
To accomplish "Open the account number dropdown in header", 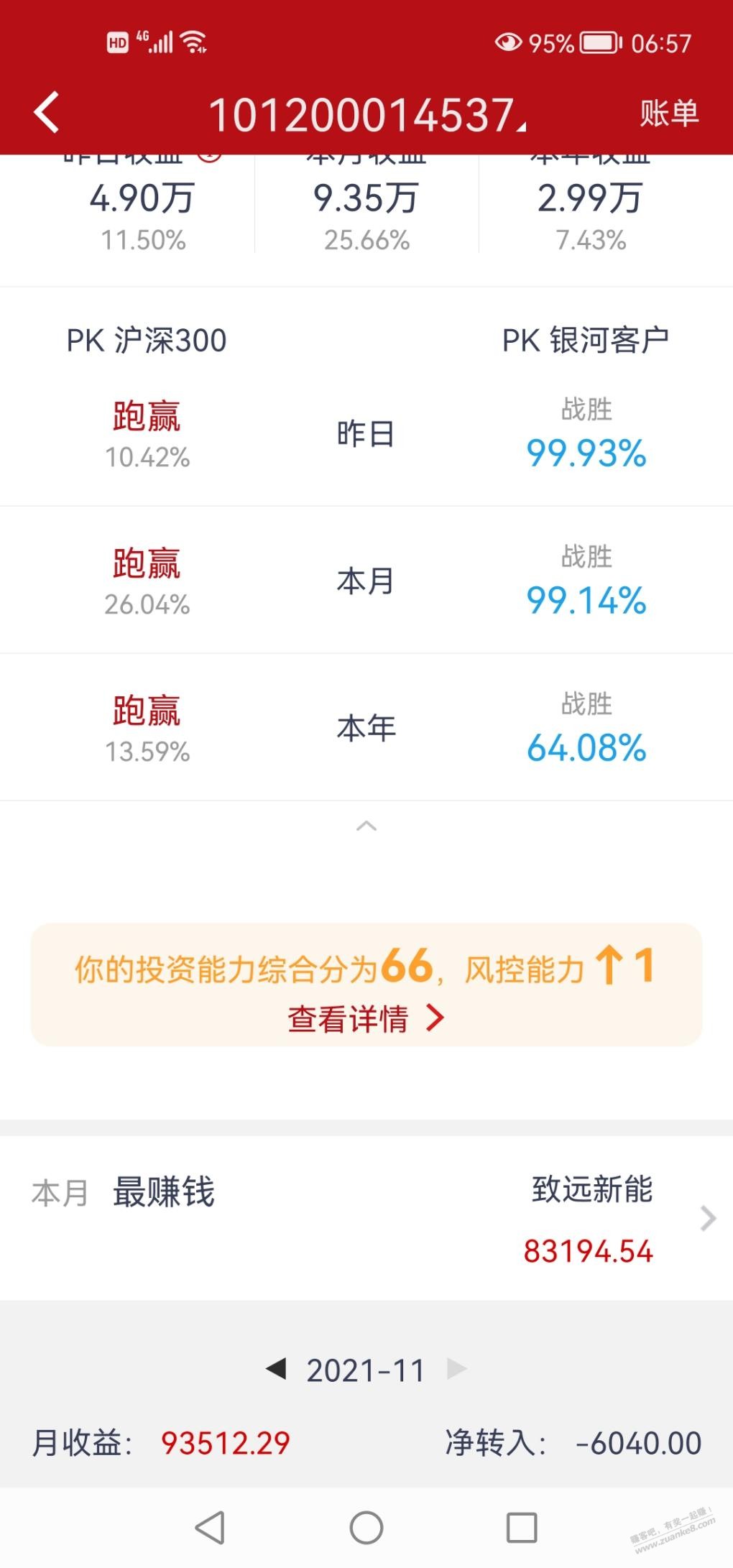I will (367, 115).
